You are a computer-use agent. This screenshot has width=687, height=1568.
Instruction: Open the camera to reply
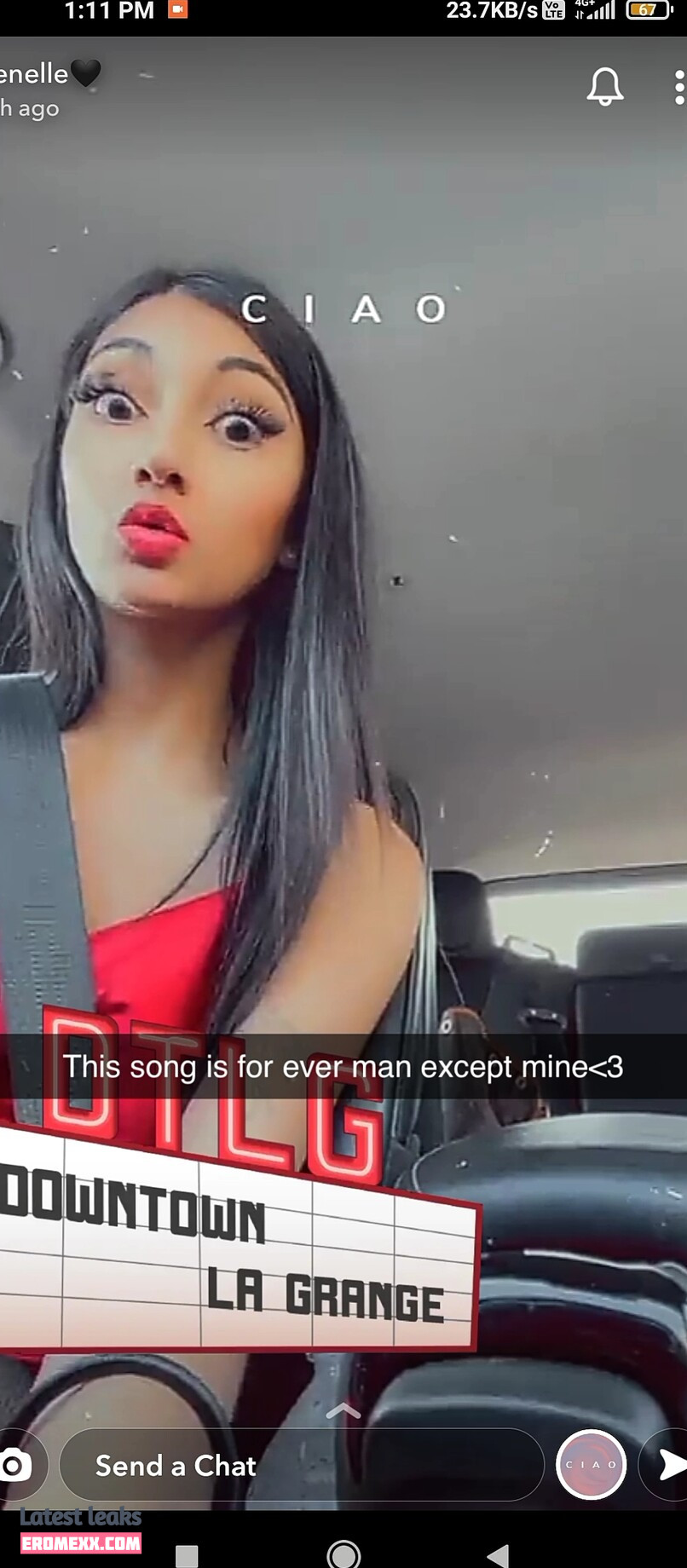pos(14,1465)
